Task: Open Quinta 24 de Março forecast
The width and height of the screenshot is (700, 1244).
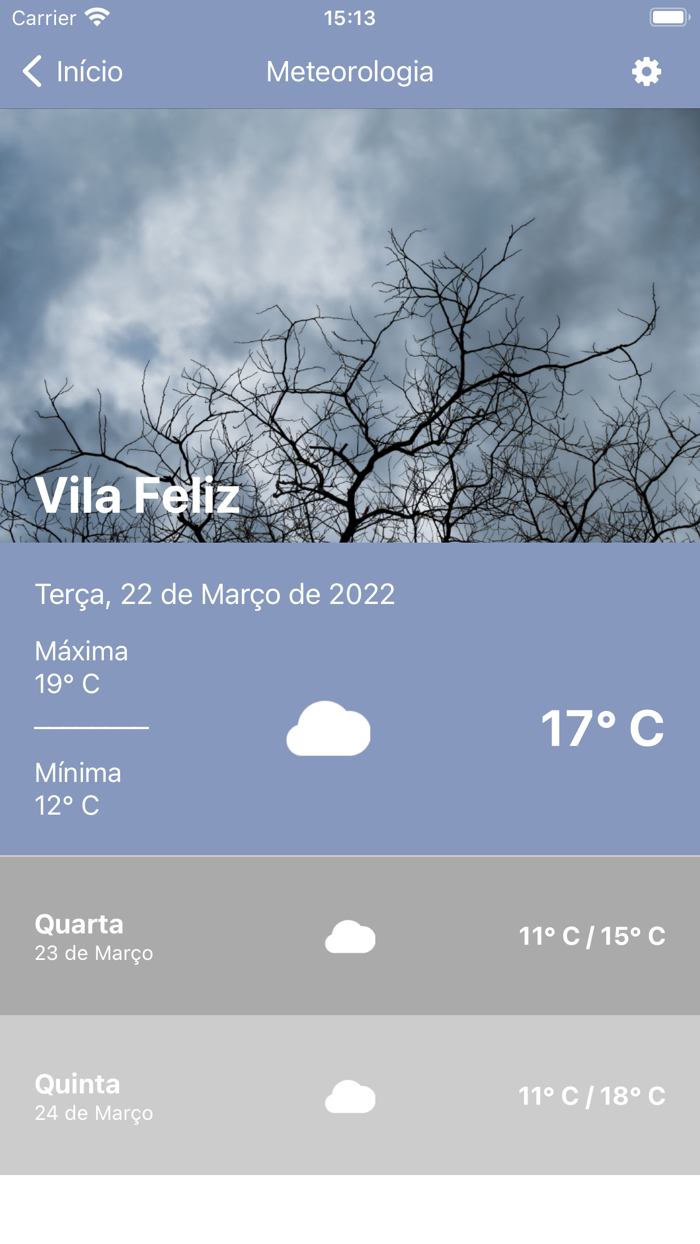Action: tap(350, 1095)
